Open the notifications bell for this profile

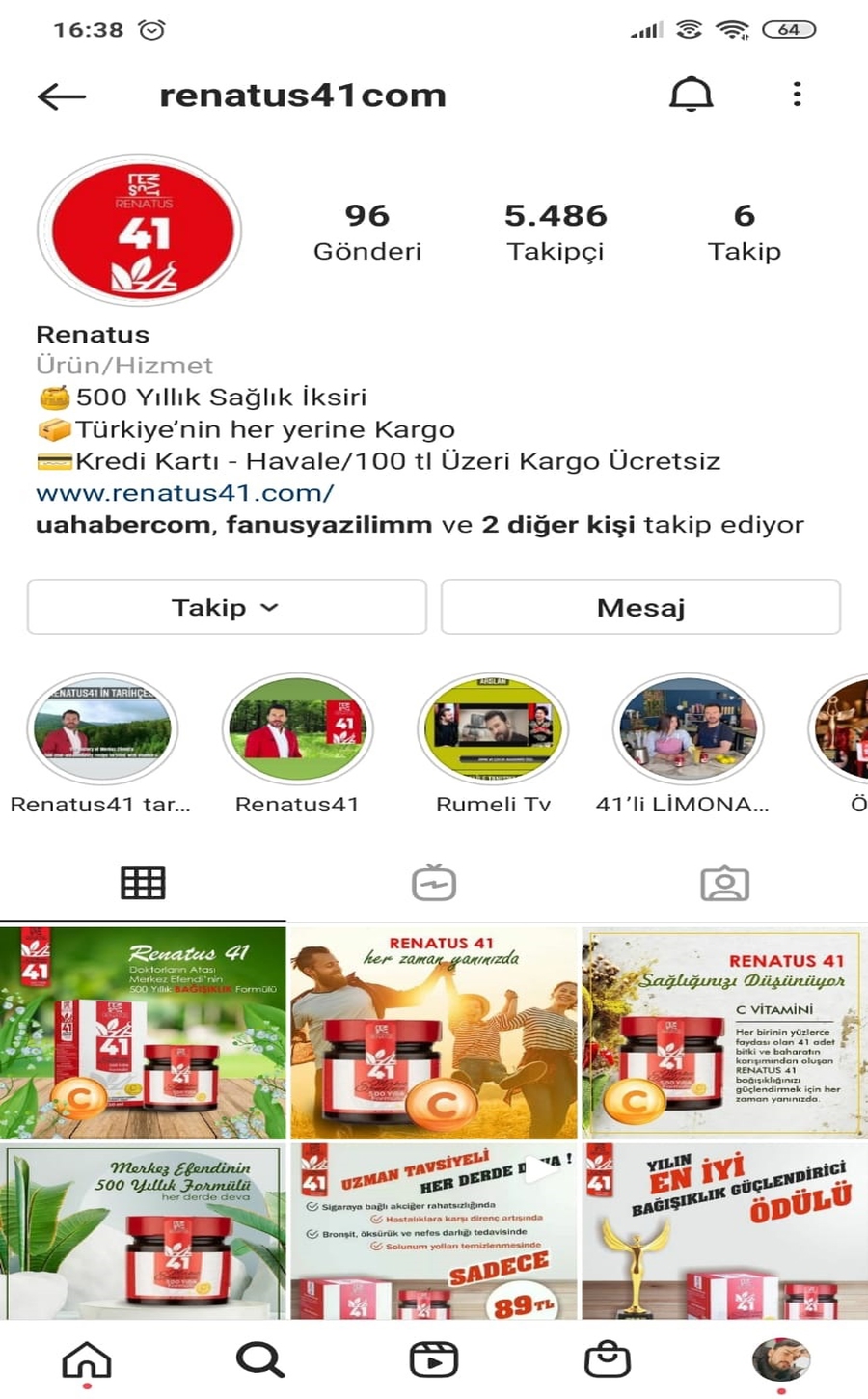pyautogui.click(x=691, y=95)
